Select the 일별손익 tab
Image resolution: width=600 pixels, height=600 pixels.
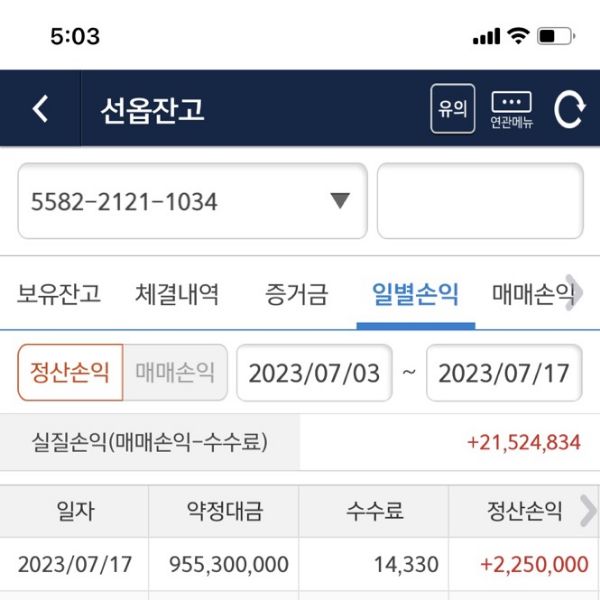click(415, 294)
